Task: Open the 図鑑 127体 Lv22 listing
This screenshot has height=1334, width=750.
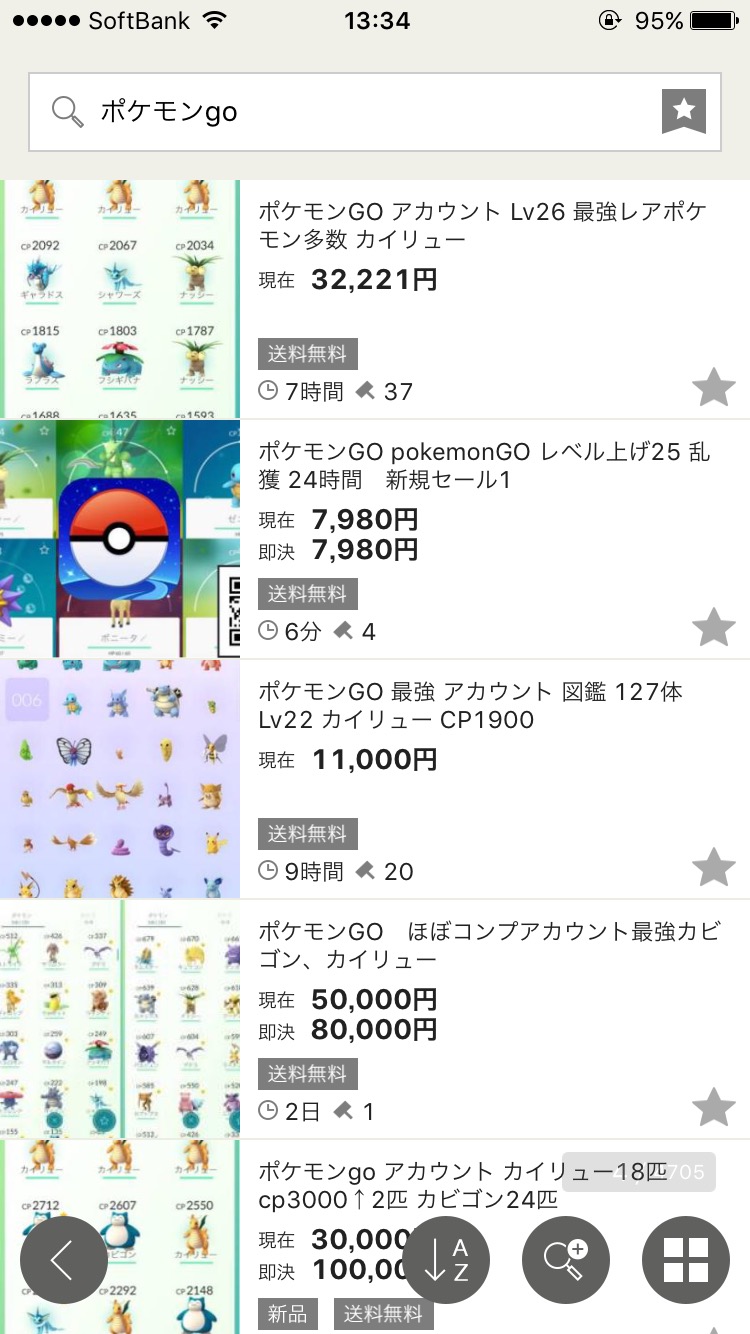Action: coord(470,705)
